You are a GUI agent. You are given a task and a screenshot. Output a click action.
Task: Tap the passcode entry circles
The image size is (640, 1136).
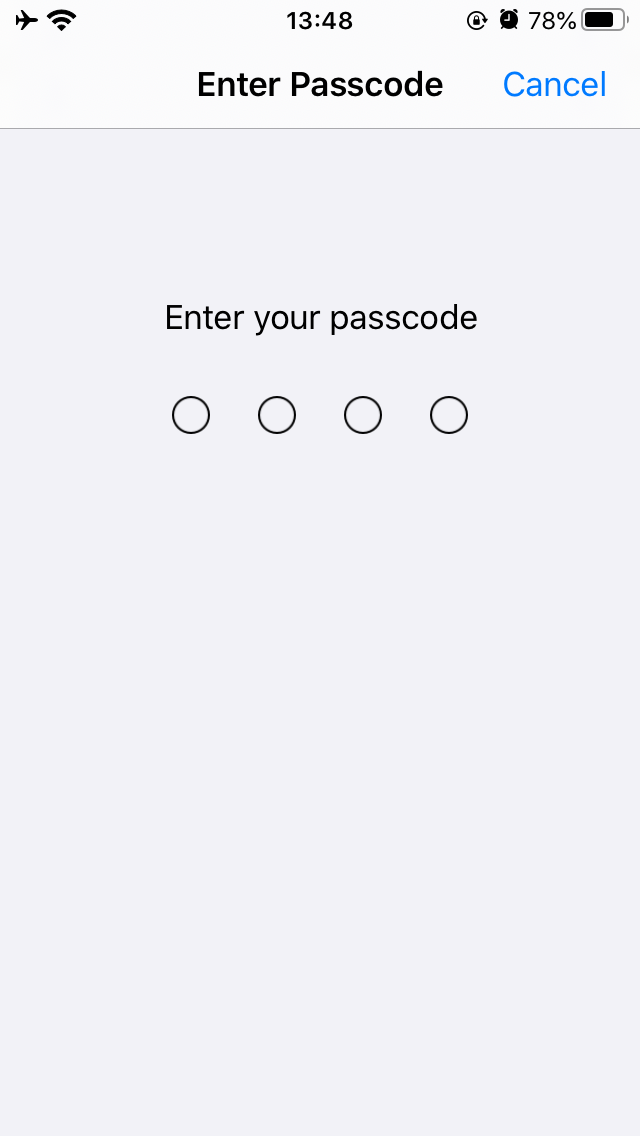pos(320,415)
